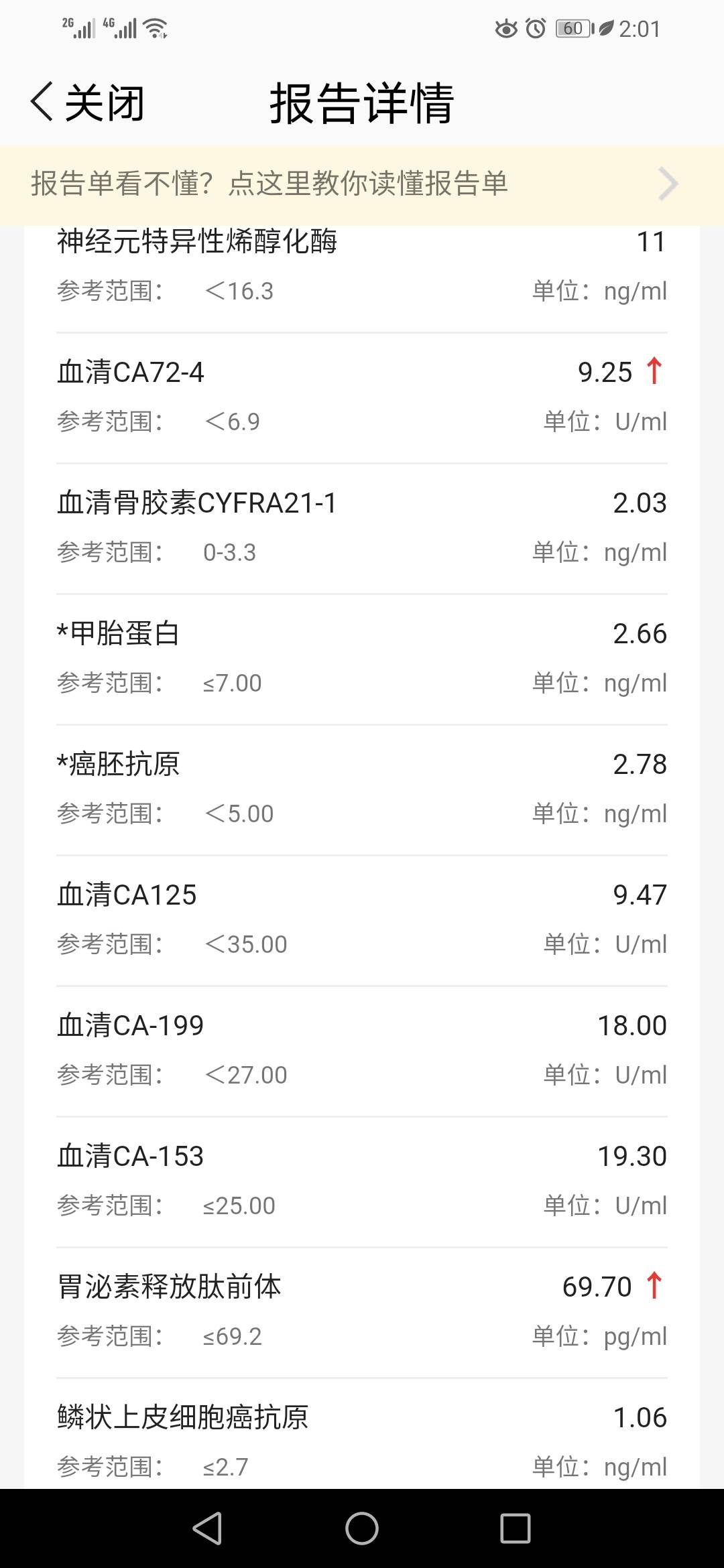Tap the alarm clock status icon
724x1568 pixels.
point(536,29)
